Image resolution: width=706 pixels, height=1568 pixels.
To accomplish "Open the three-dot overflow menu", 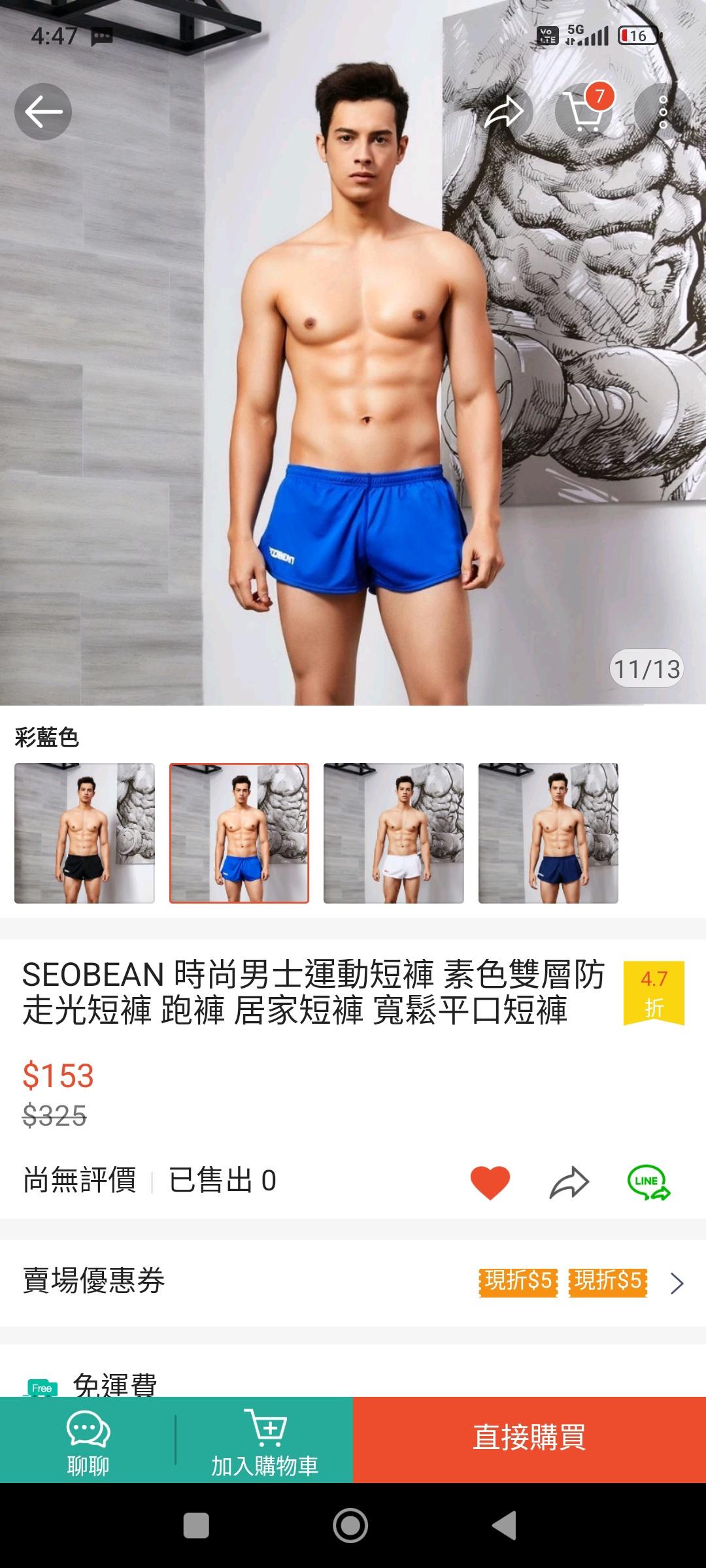I will click(x=663, y=112).
